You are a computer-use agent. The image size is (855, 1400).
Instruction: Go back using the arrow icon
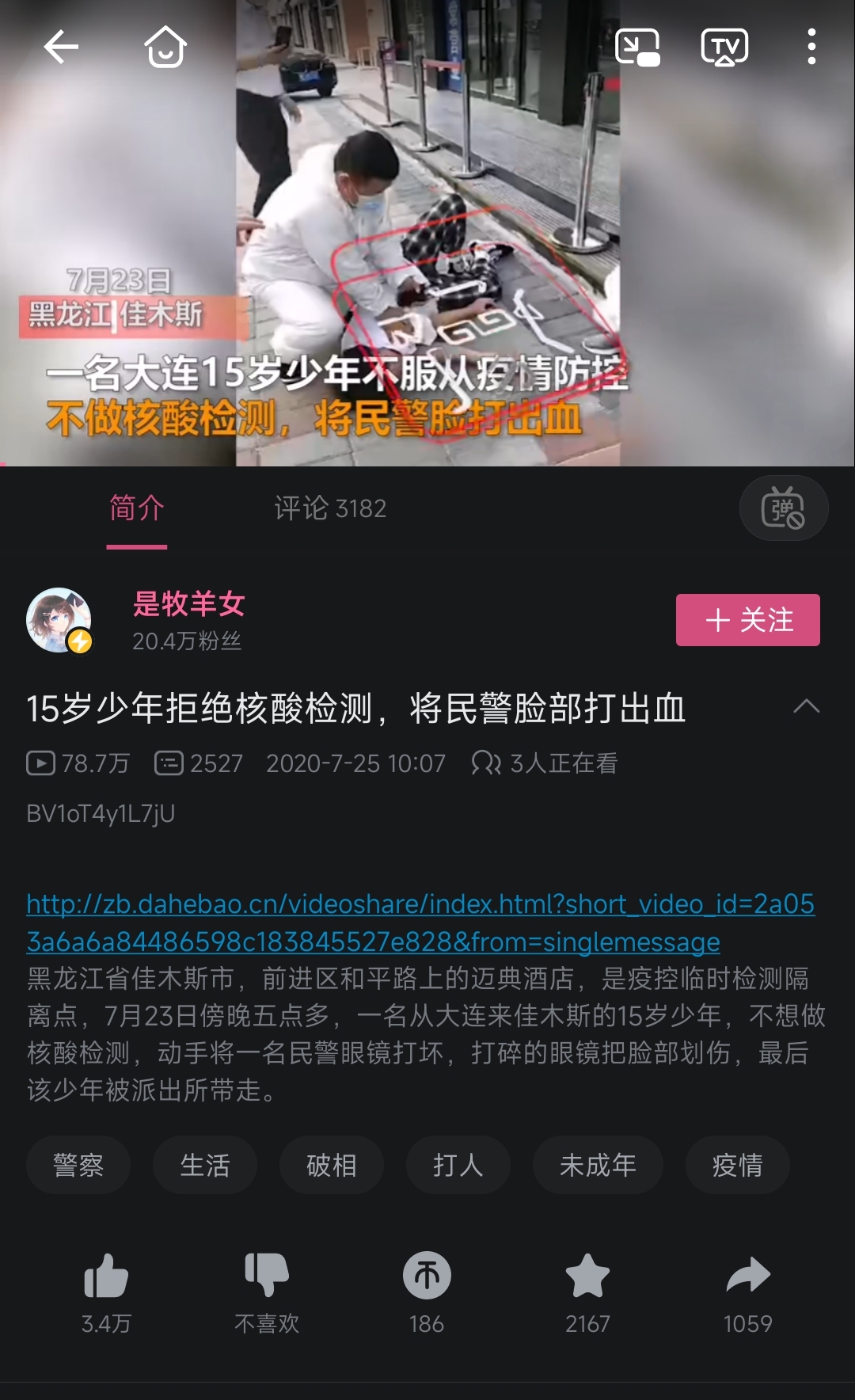pyautogui.click(x=61, y=48)
